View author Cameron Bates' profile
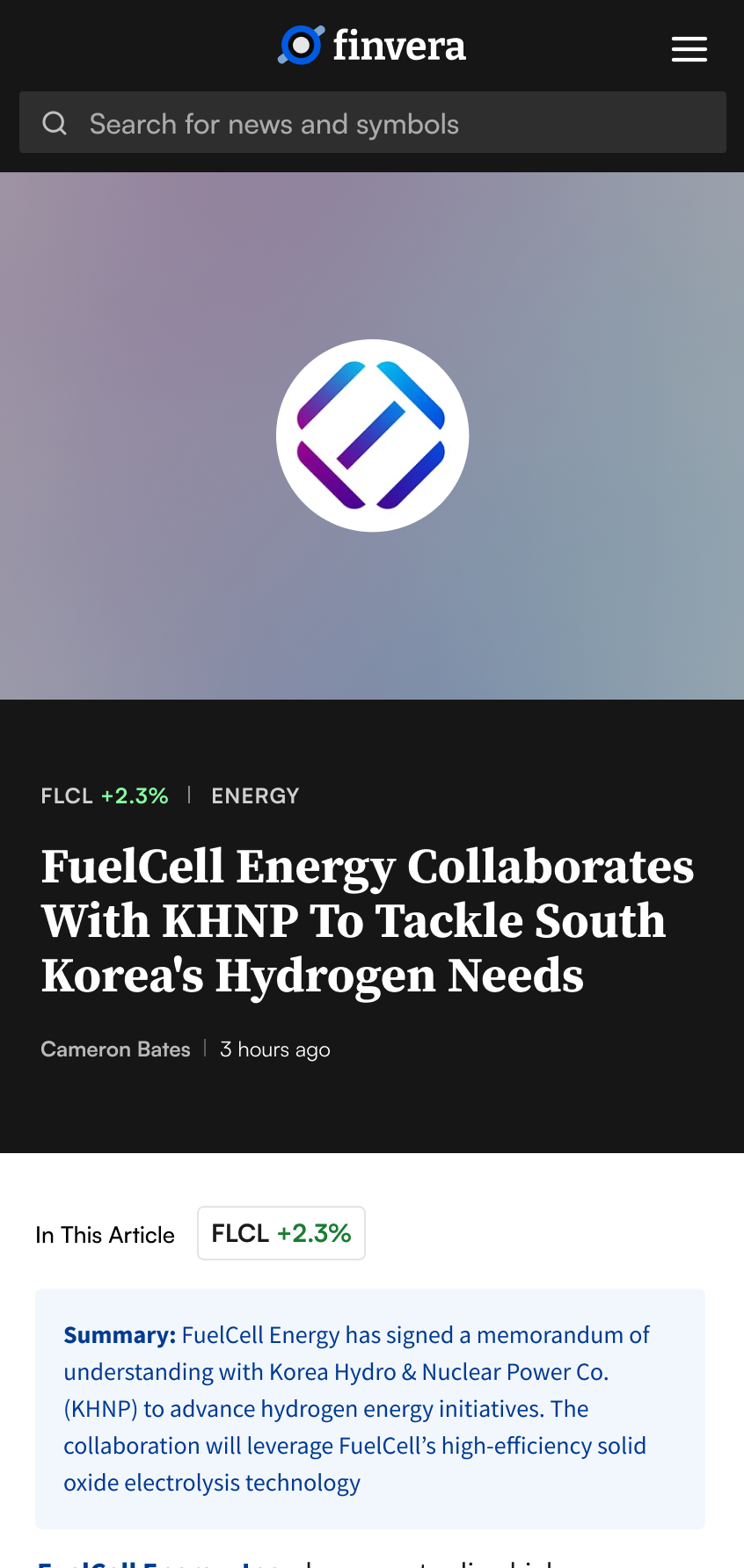 tap(115, 1049)
